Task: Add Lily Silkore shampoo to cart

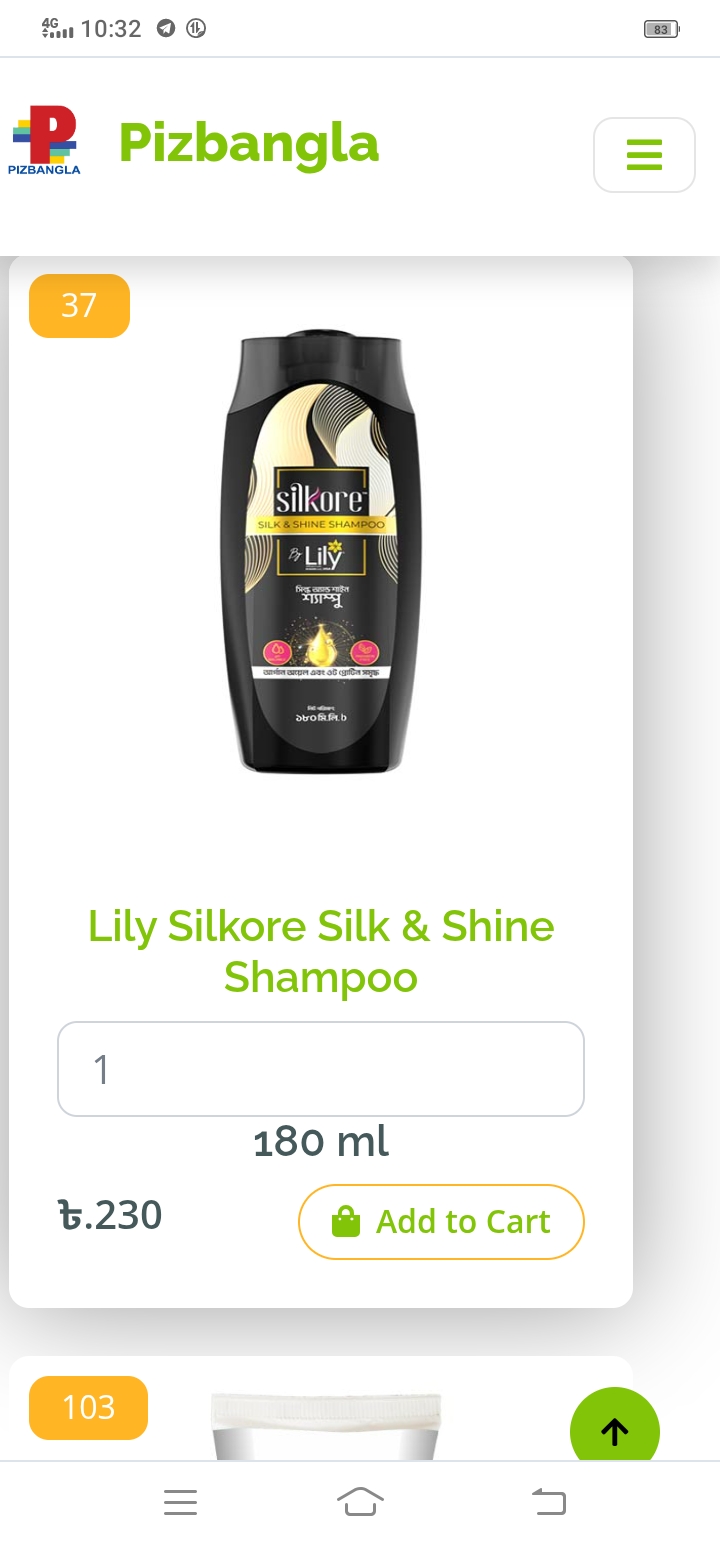Action: tap(441, 1221)
